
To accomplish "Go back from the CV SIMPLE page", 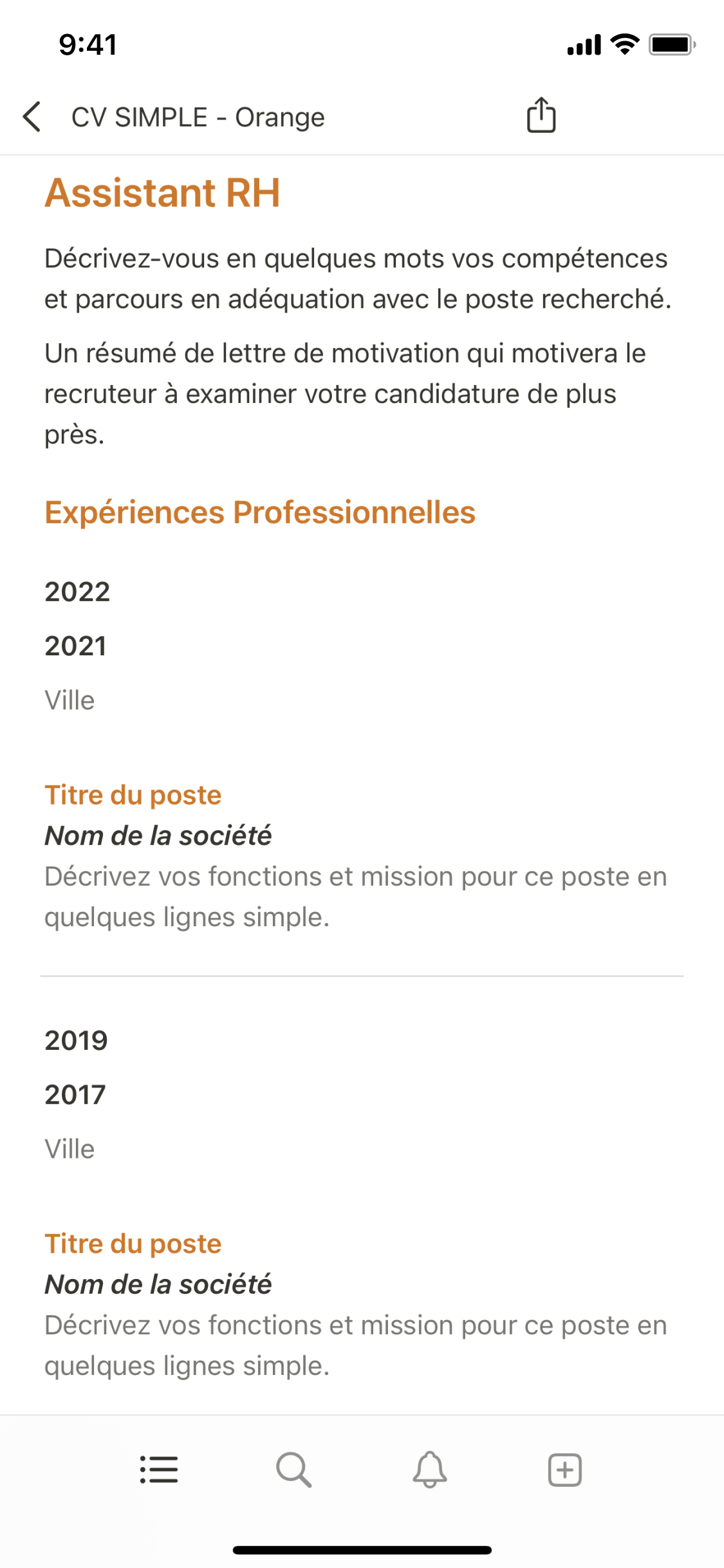I will 32,117.
